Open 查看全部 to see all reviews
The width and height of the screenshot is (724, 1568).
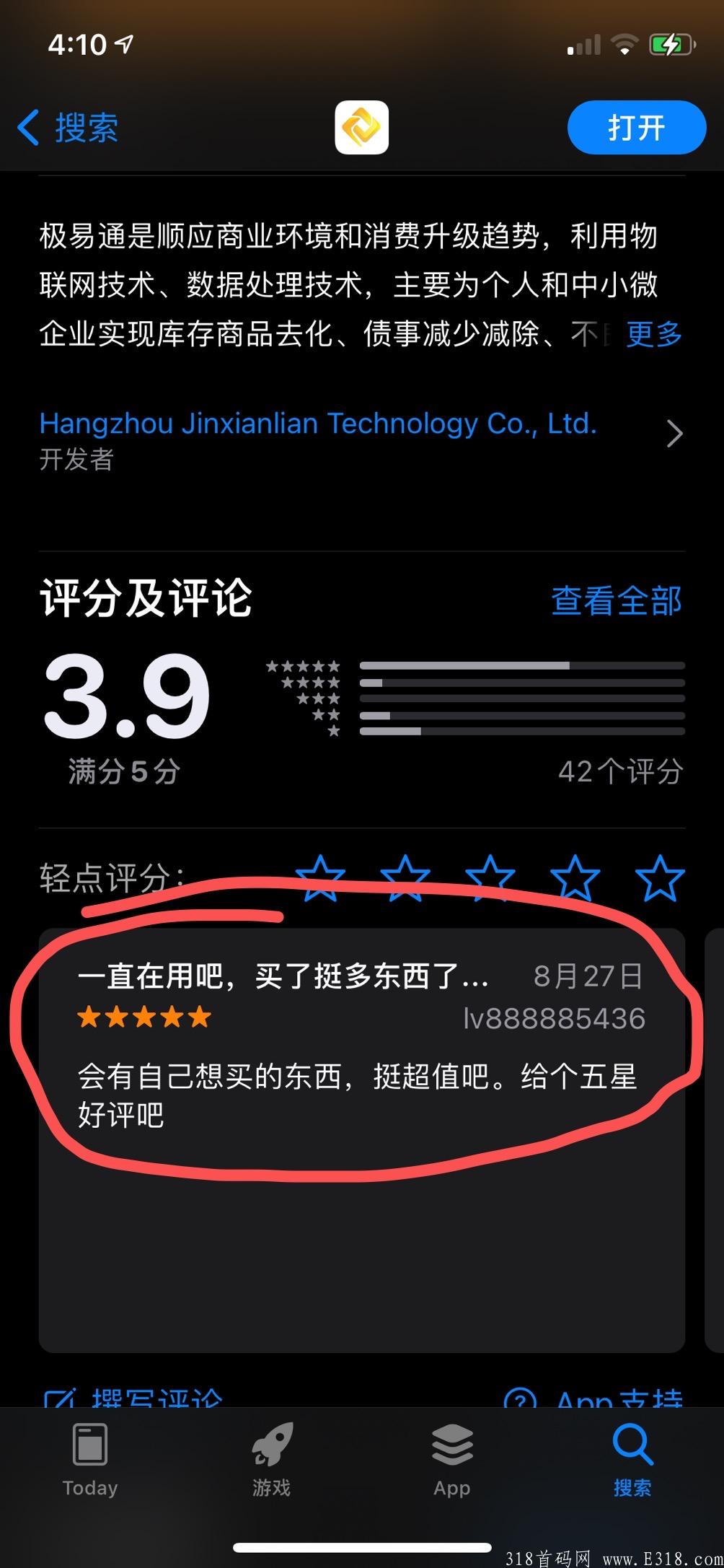tap(616, 600)
